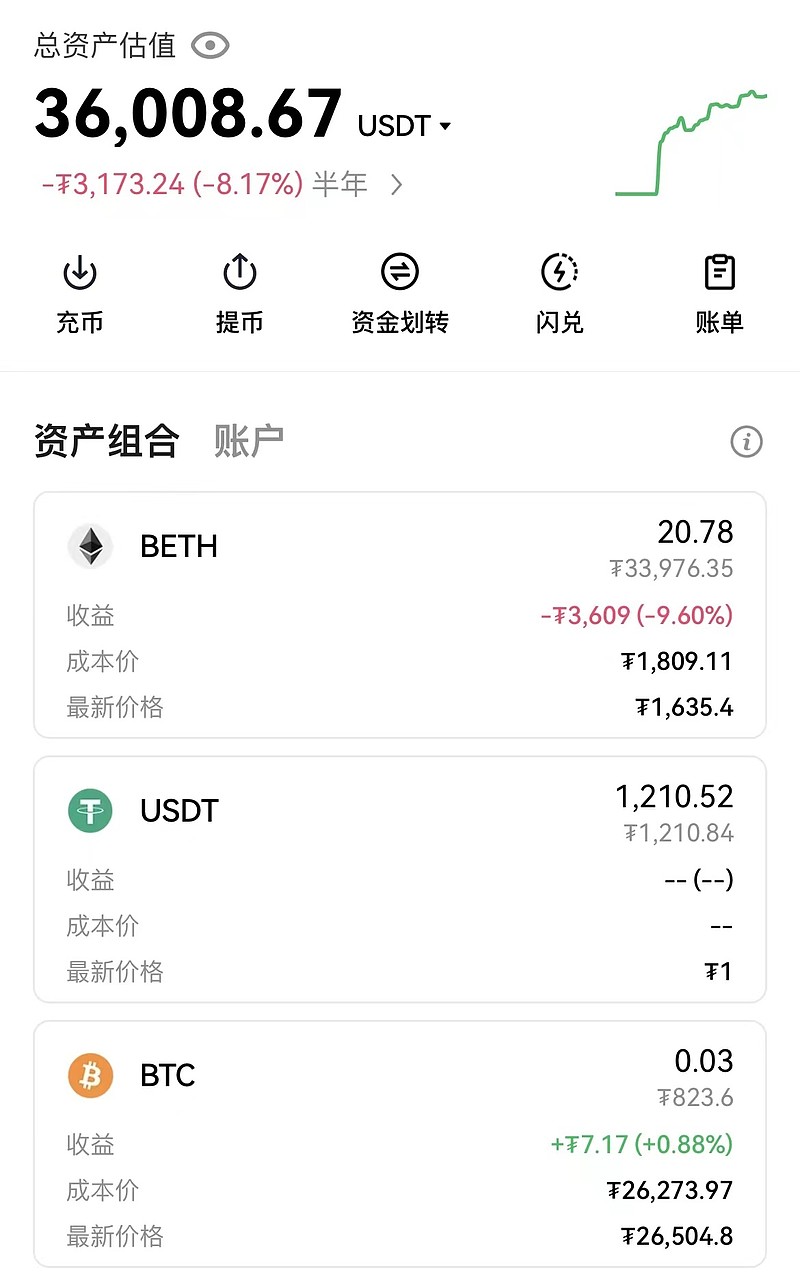Open the USDT currency unit dropdown
Viewport: 800px width, 1281px height.
[x=405, y=126]
